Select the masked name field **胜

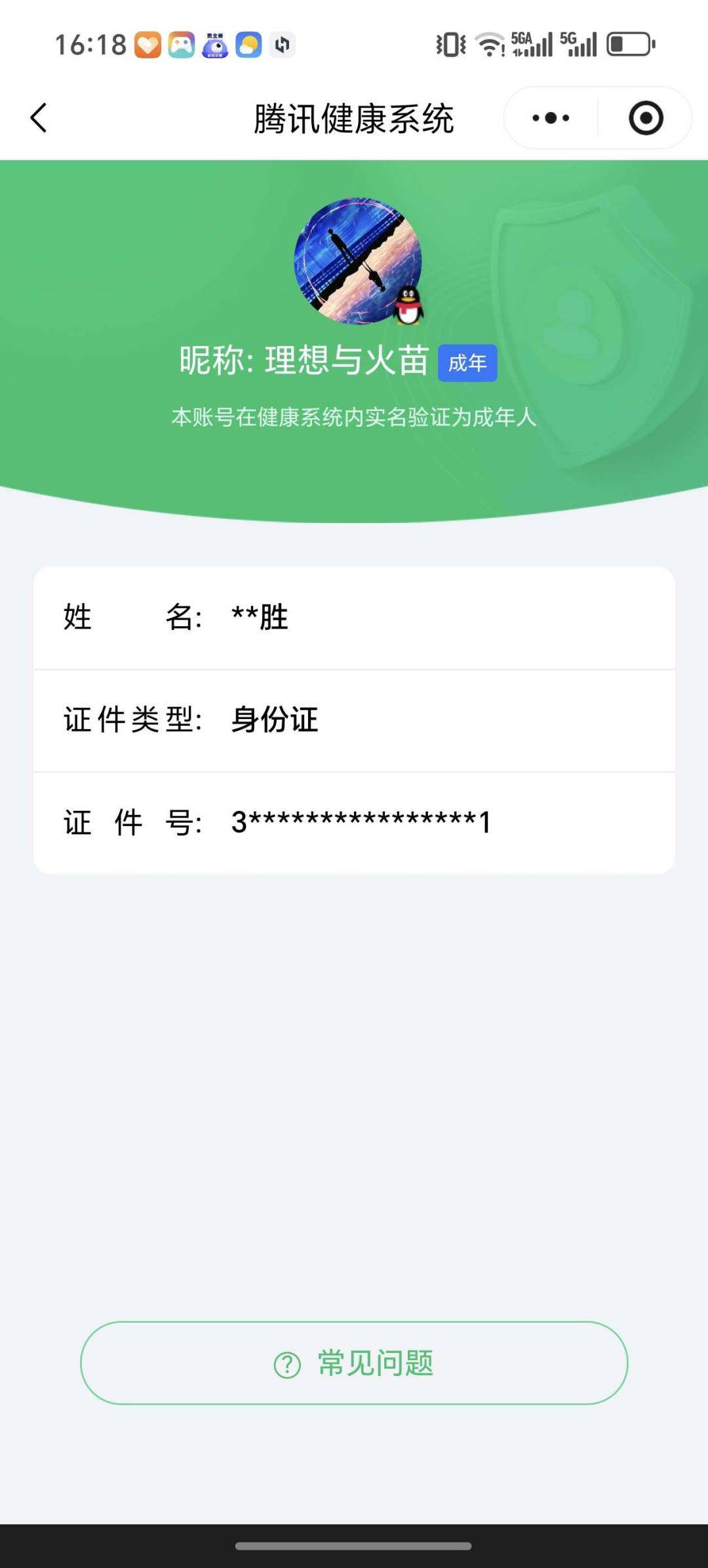[x=260, y=616]
